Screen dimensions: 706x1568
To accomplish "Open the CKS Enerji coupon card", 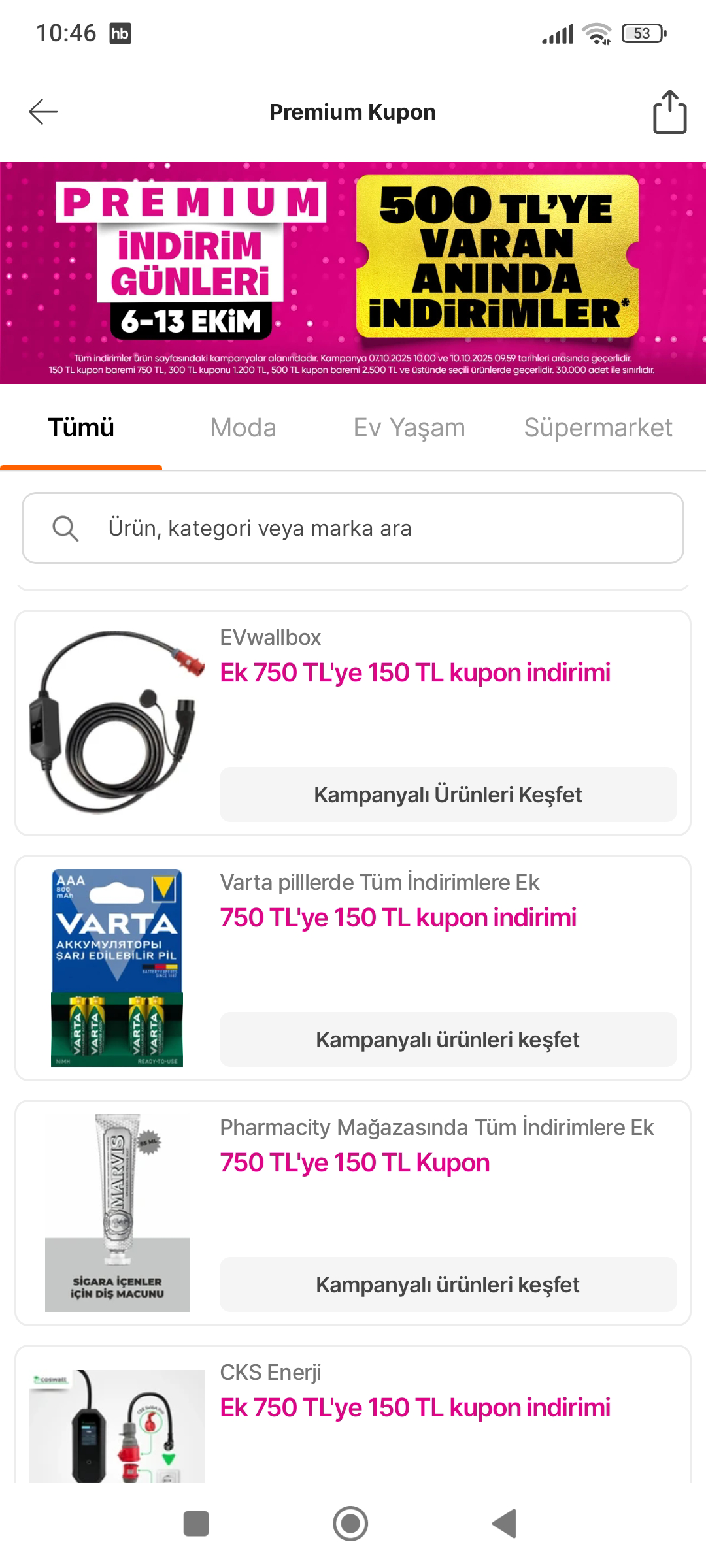I will pyautogui.click(x=414, y=1407).
